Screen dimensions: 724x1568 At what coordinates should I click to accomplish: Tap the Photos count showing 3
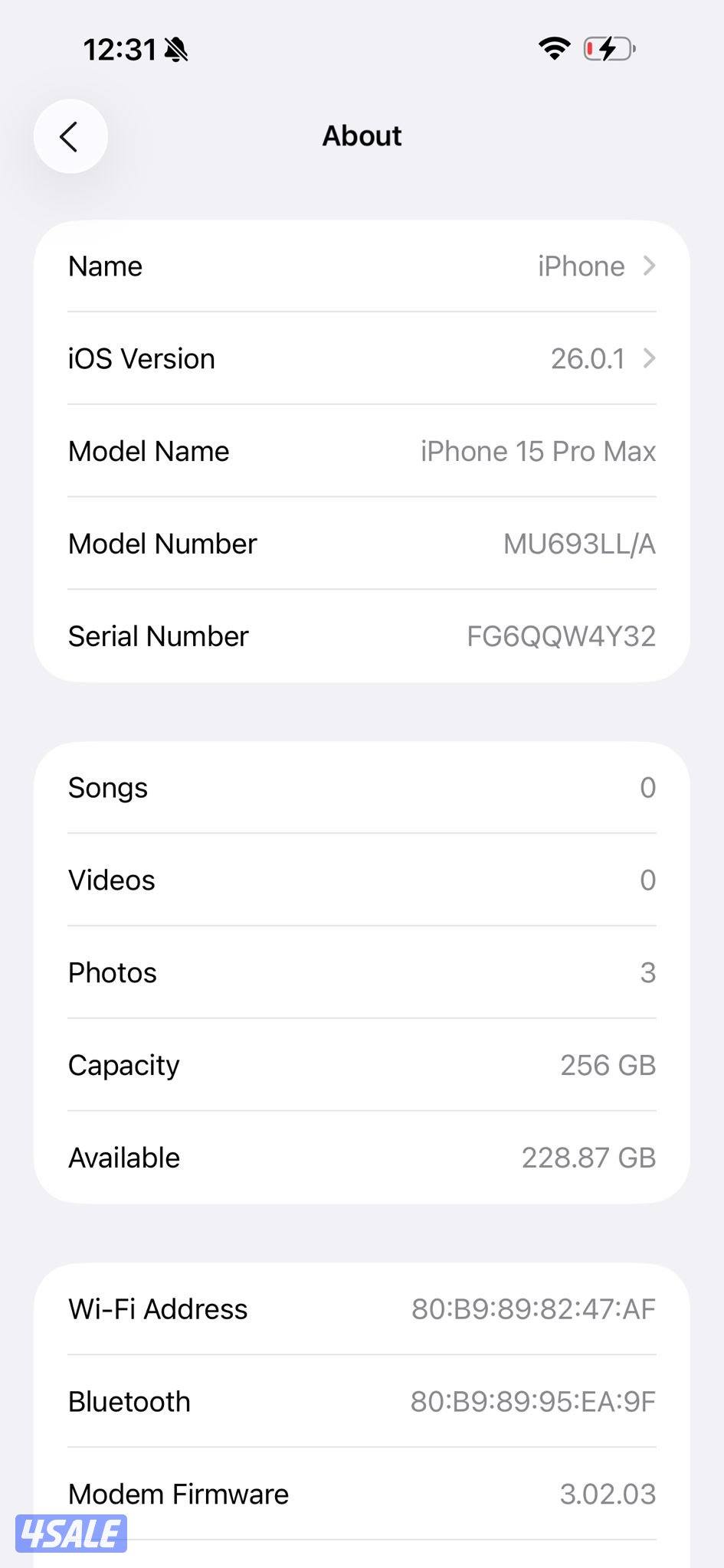click(x=647, y=972)
